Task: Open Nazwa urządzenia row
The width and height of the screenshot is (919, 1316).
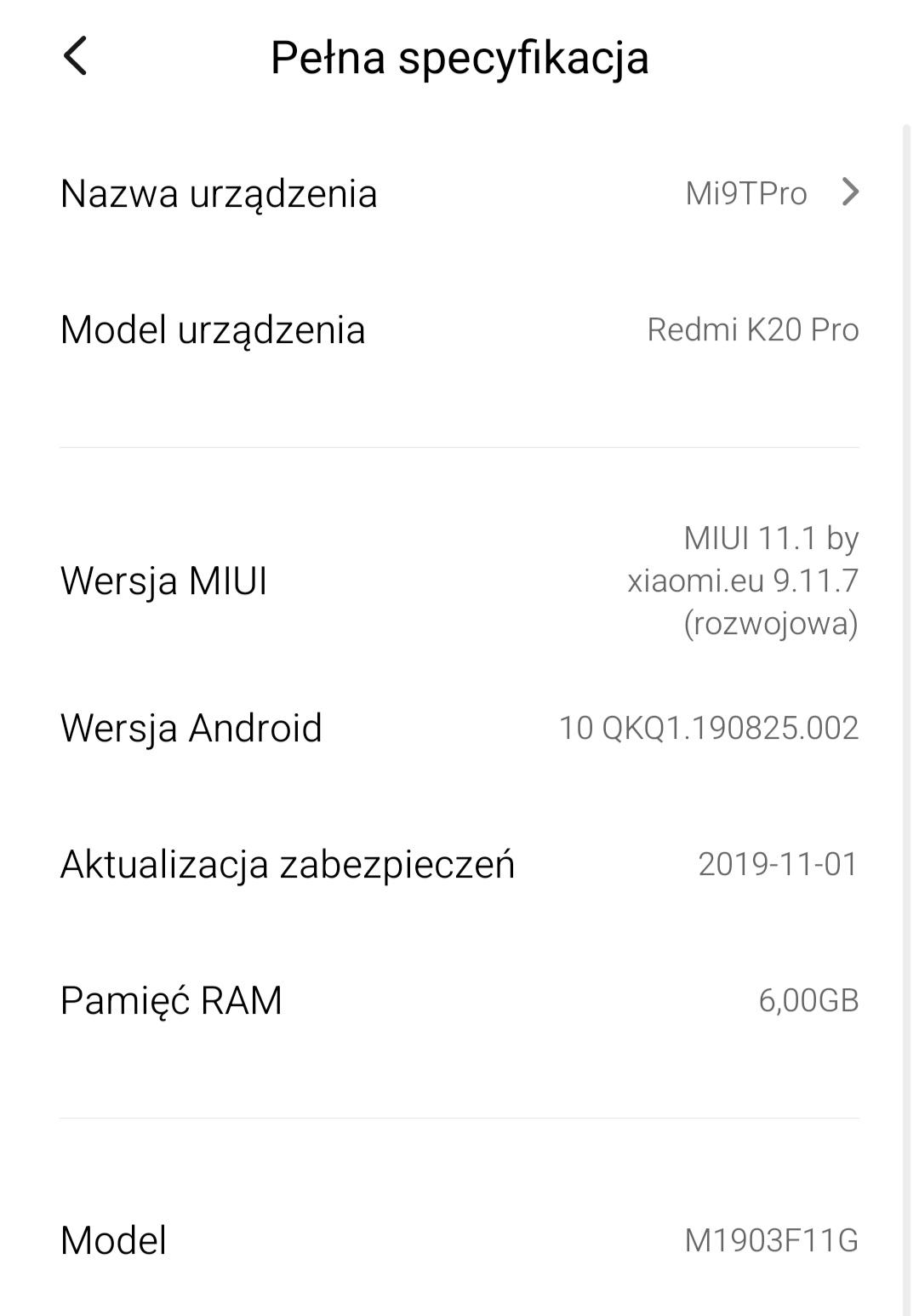Action: pyautogui.click(x=459, y=193)
